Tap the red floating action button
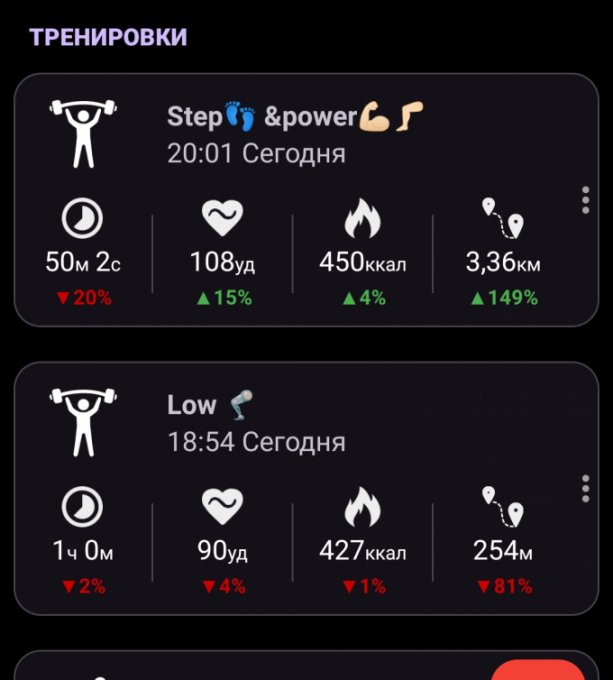613x680 pixels. click(540, 670)
